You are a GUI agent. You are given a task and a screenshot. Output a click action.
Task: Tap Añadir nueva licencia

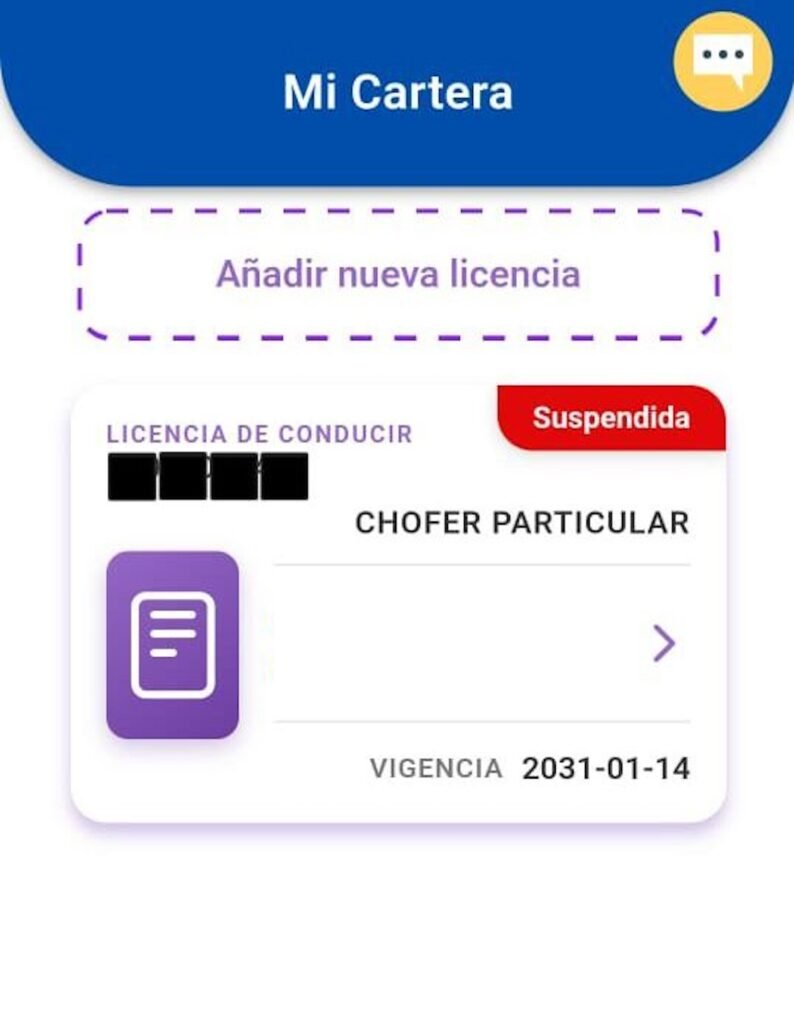coord(398,273)
